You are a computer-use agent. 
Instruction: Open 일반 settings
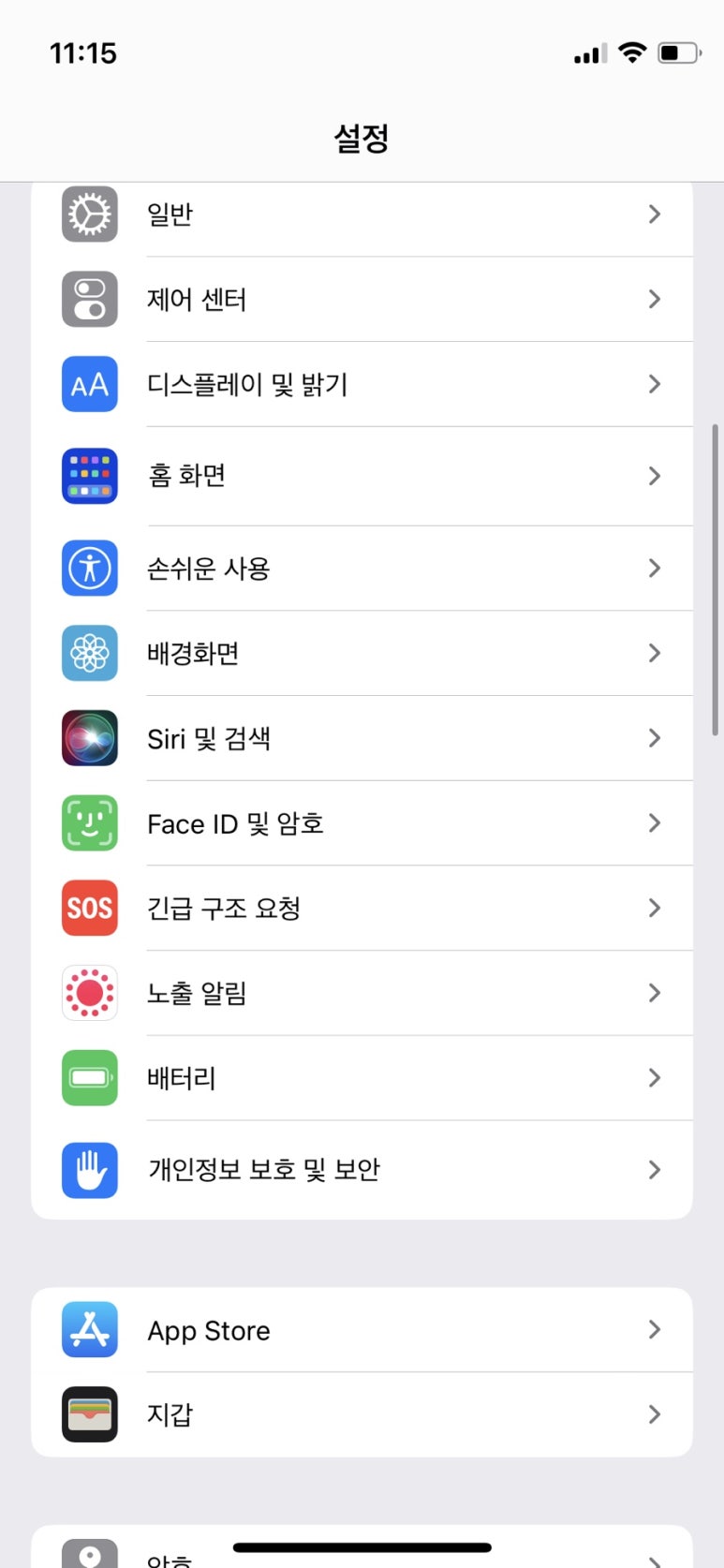pyautogui.click(x=362, y=214)
